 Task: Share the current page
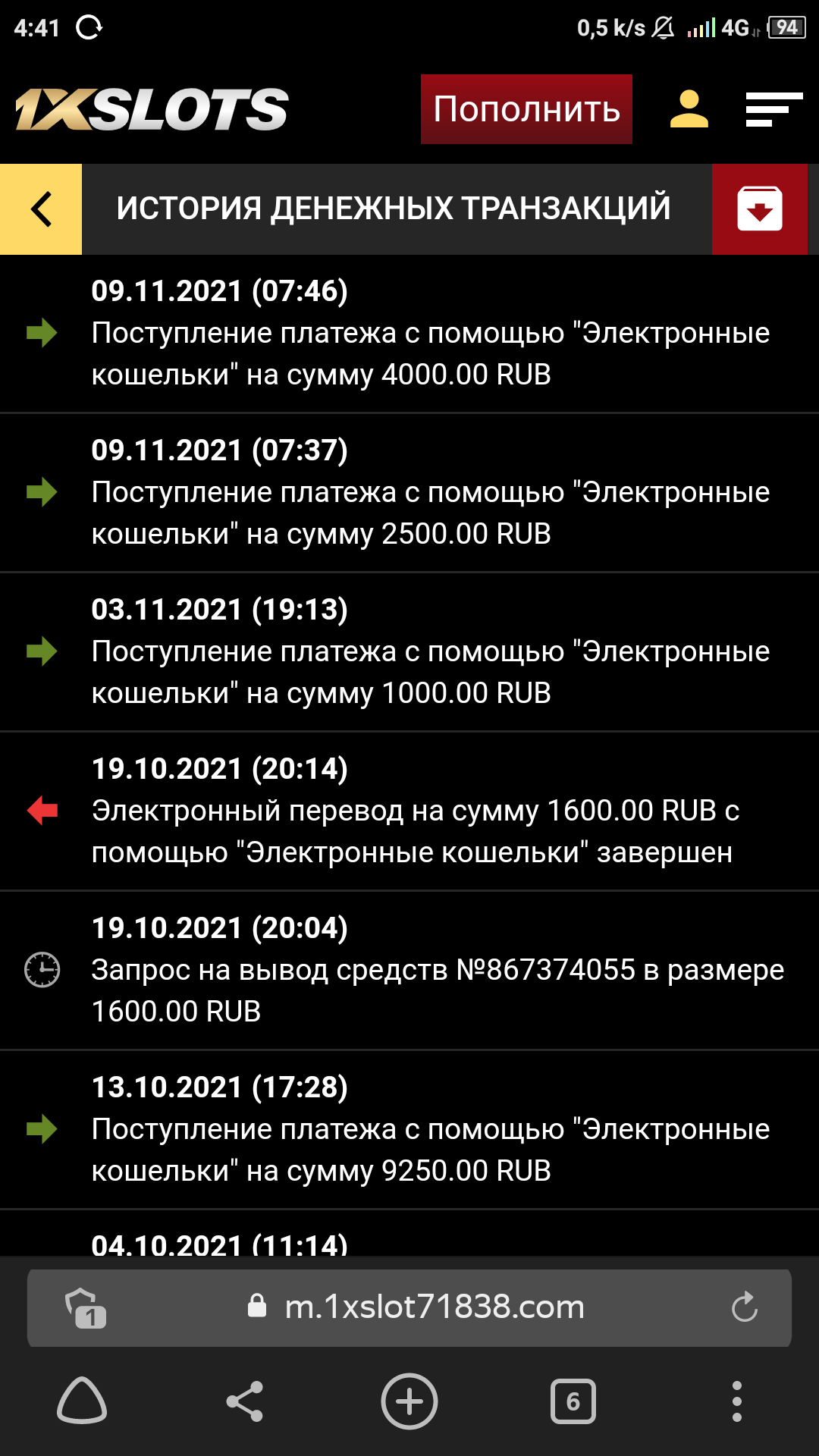pyautogui.click(x=245, y=1401)
